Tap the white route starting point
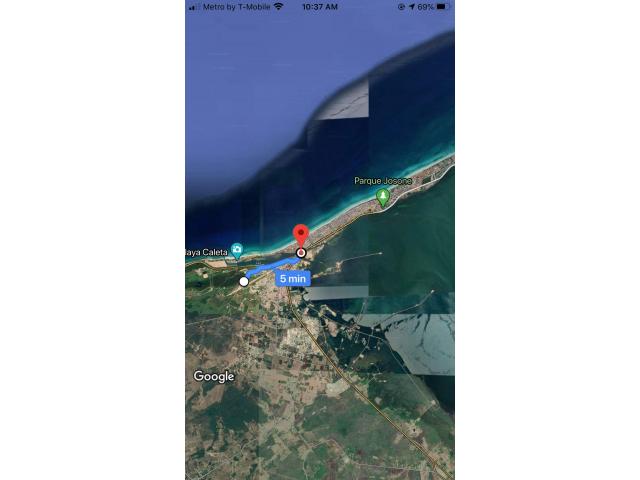The image size is (640, 480). tap(244, 282)
